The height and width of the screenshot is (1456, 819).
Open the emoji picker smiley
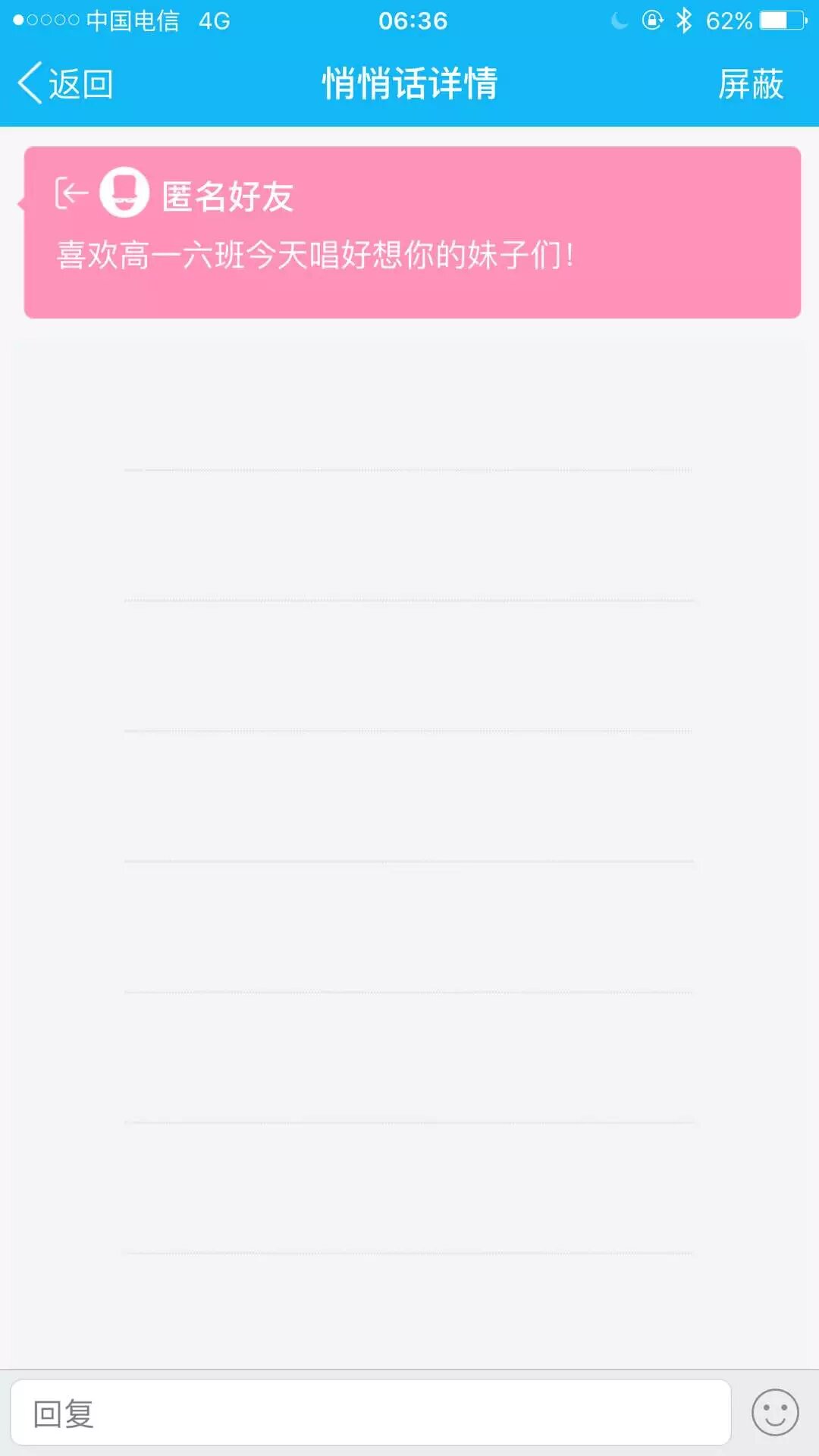coord(774,1413)
